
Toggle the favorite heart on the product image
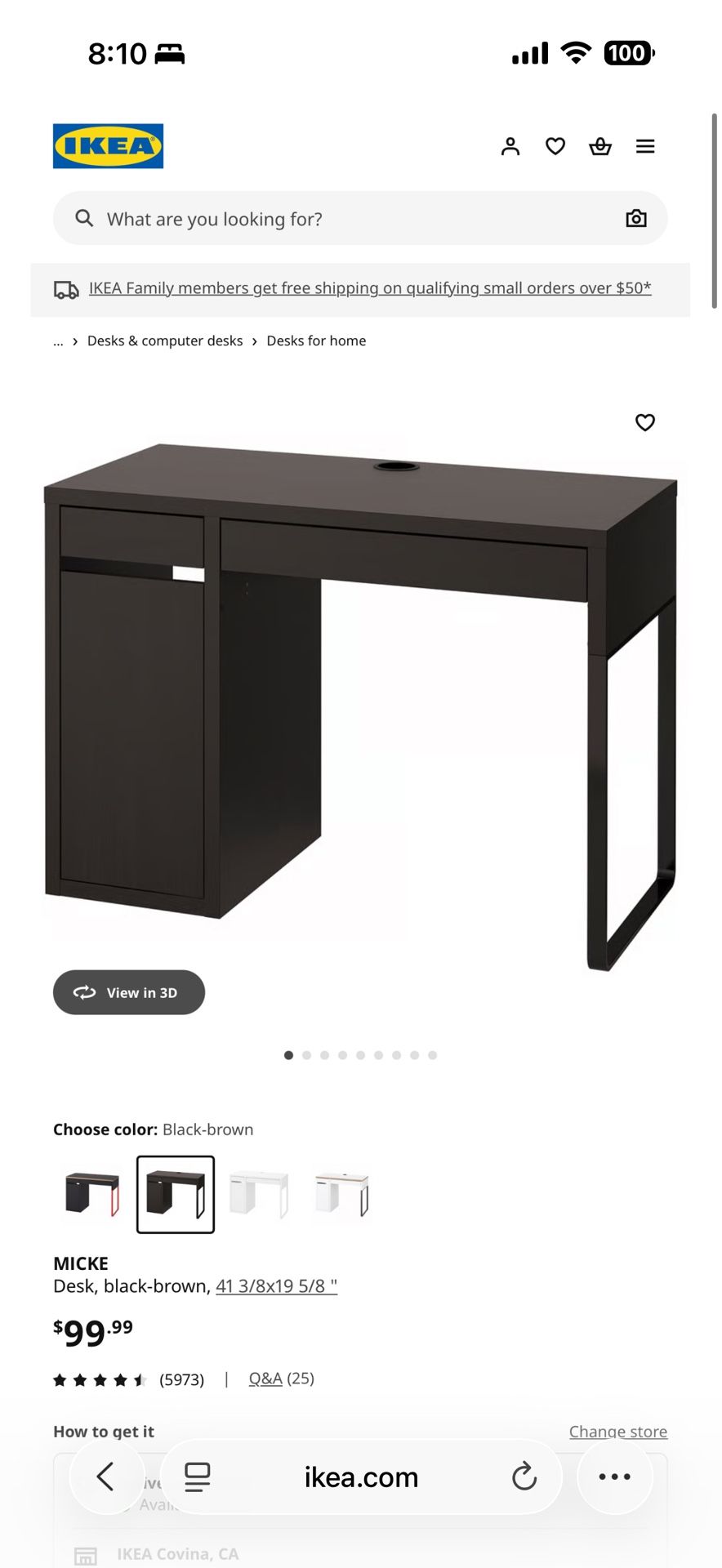pos(644,423)
